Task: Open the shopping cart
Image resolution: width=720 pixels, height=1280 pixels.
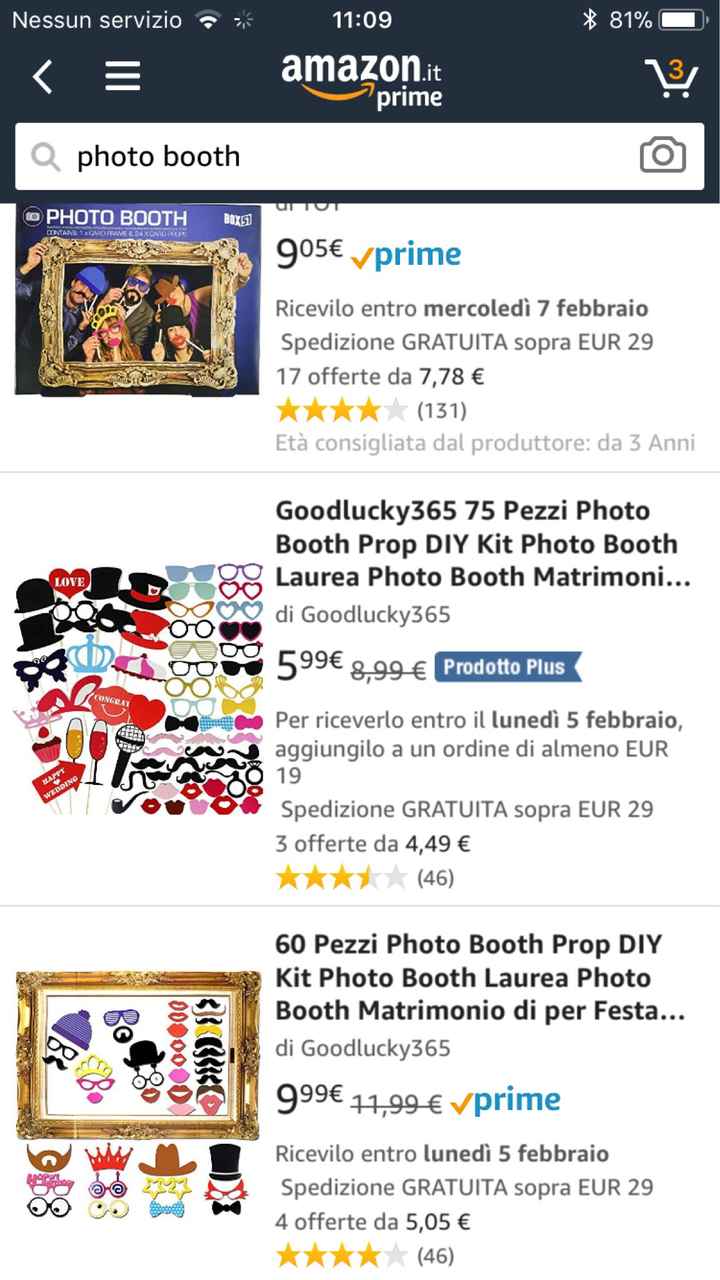Action: pos(670,77)
